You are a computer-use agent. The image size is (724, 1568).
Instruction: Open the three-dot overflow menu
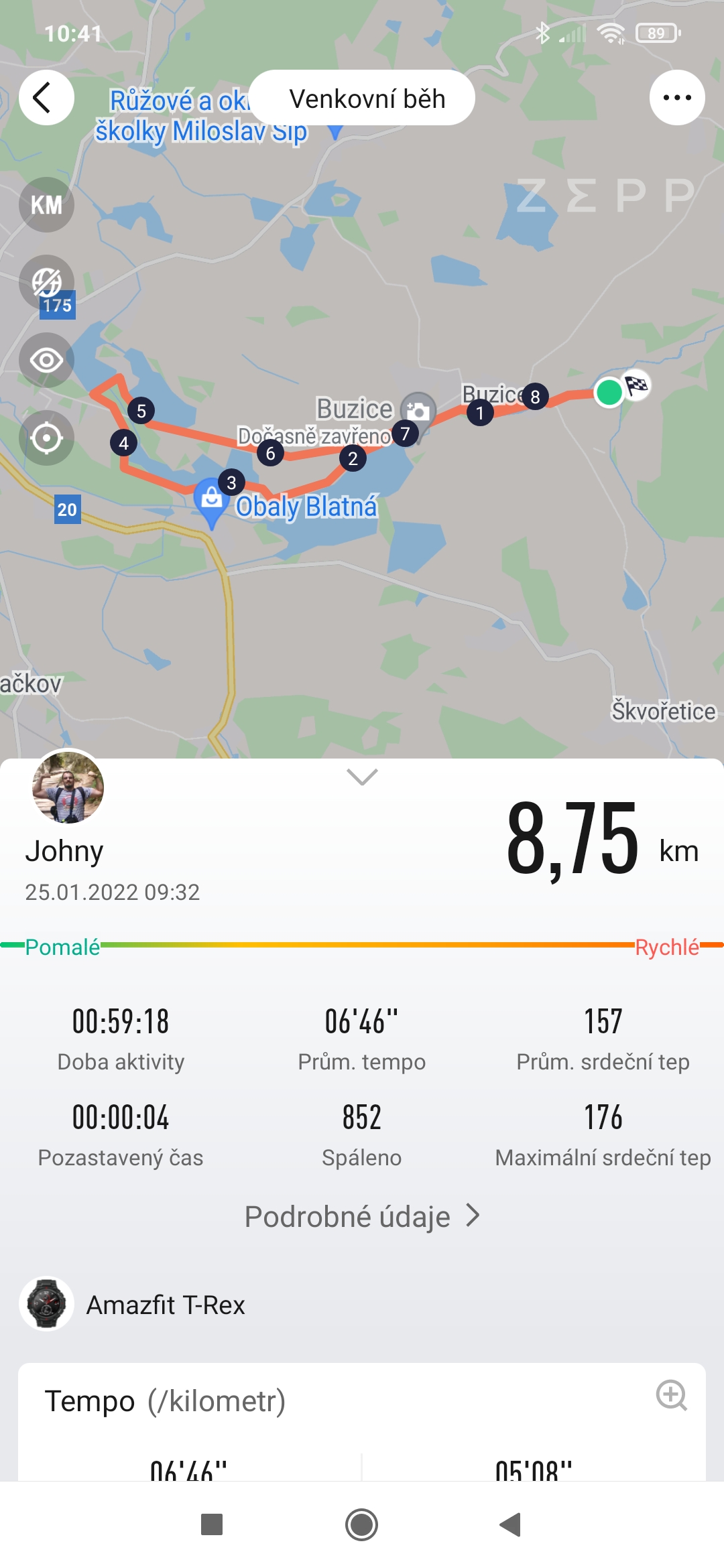click(x=677, y=98)
